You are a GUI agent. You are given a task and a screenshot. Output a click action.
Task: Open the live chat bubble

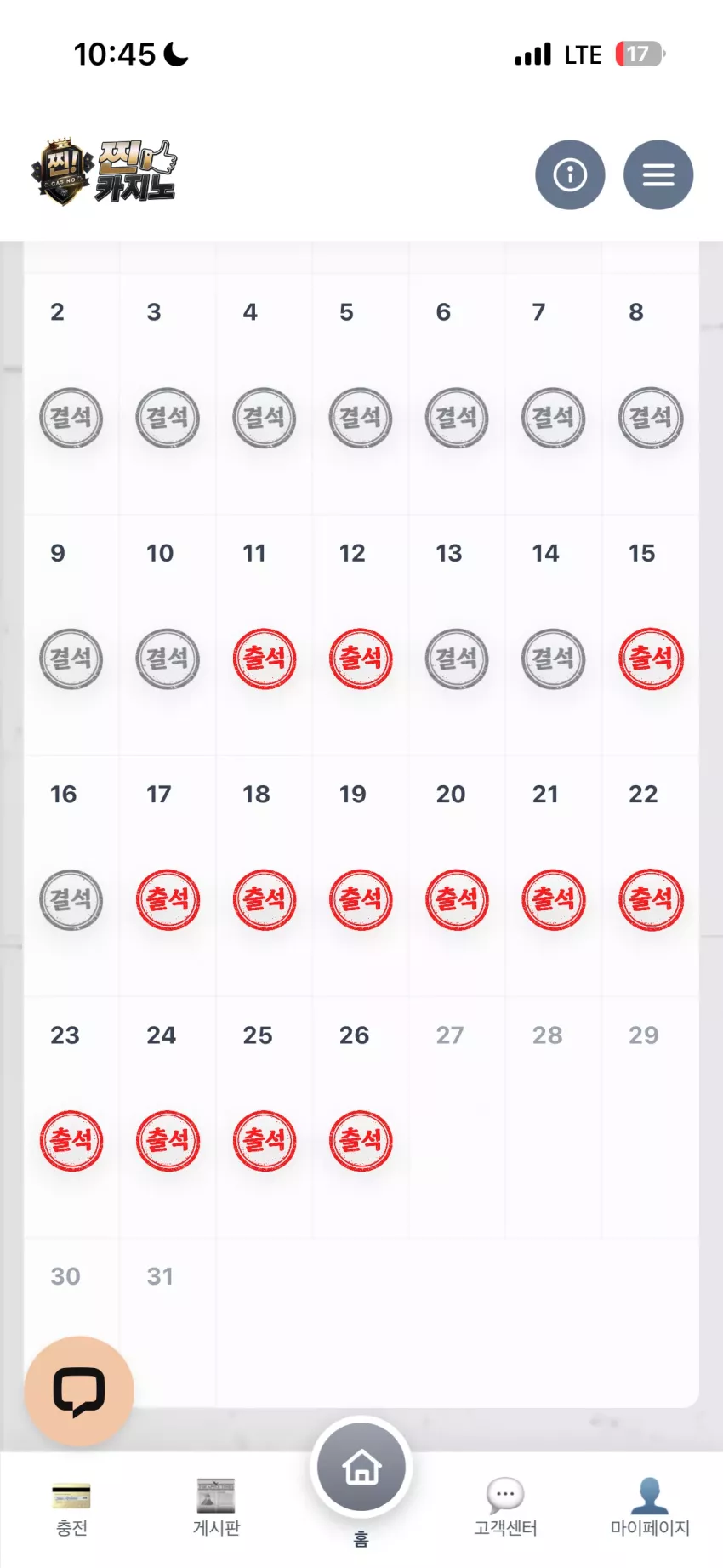79,1391
